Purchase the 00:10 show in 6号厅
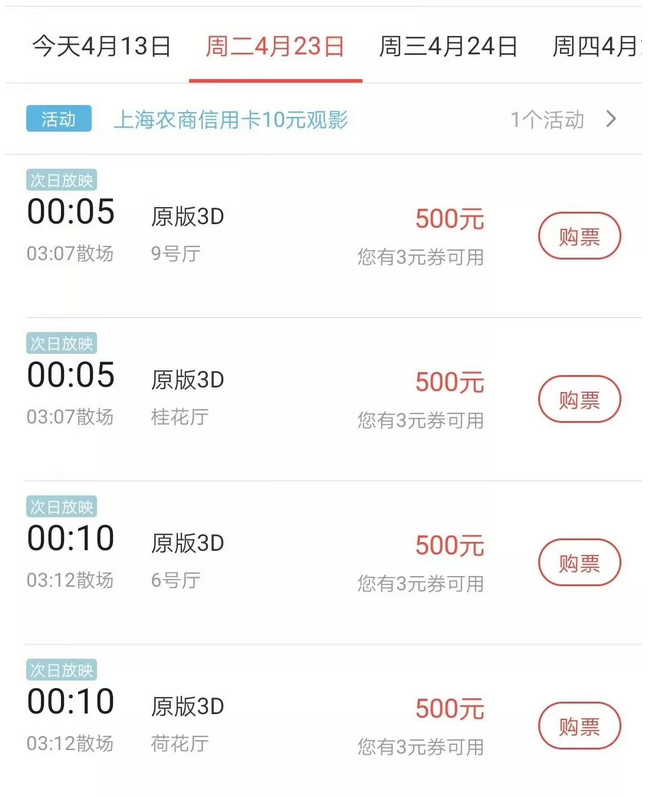The image size is (653, 796). click(579, 563)
